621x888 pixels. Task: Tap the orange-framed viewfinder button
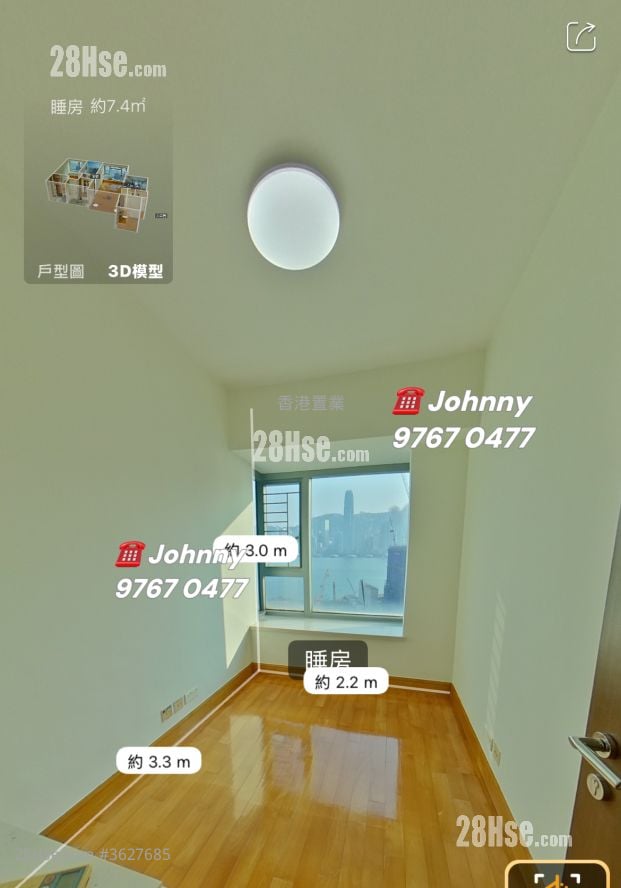tap(556, 876)
